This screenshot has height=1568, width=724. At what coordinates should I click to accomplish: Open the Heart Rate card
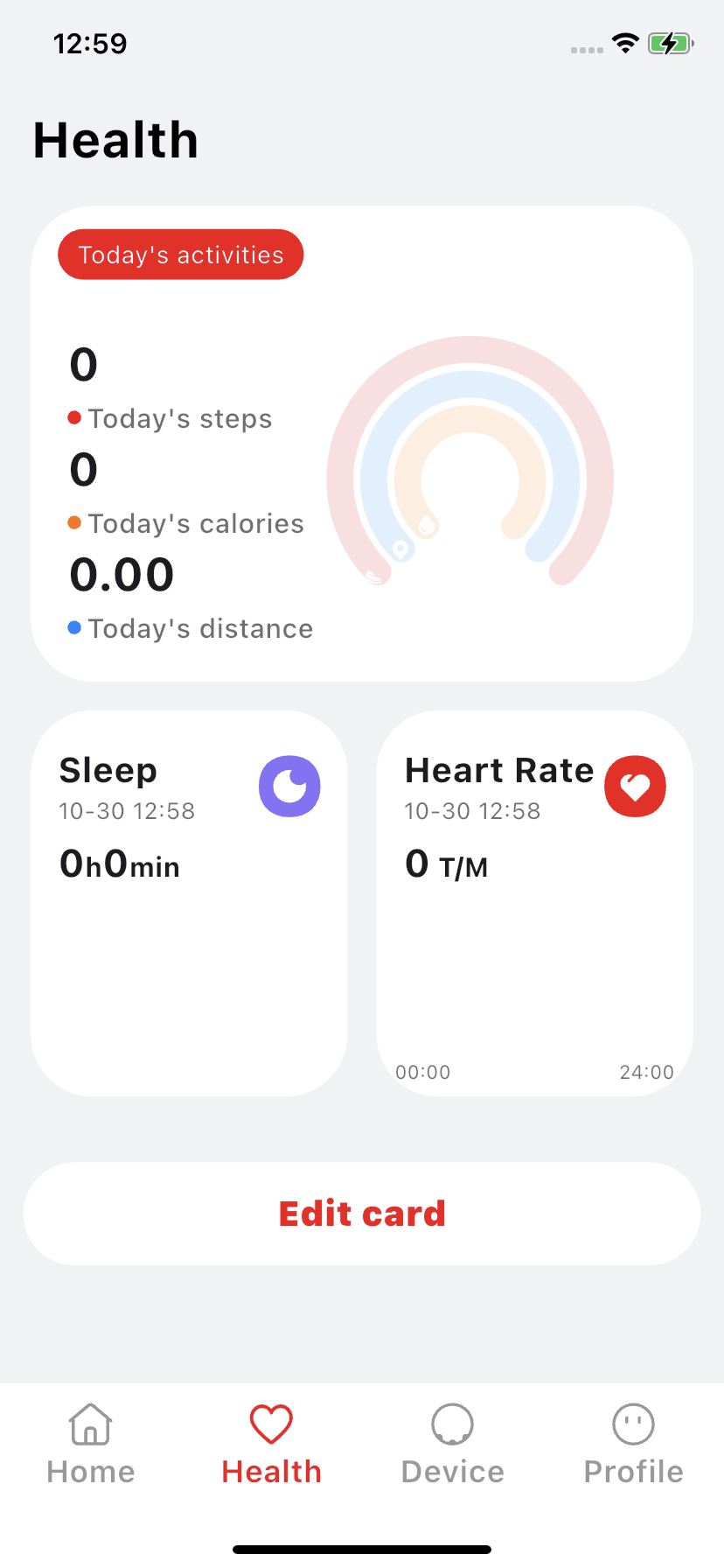(534, 903)
